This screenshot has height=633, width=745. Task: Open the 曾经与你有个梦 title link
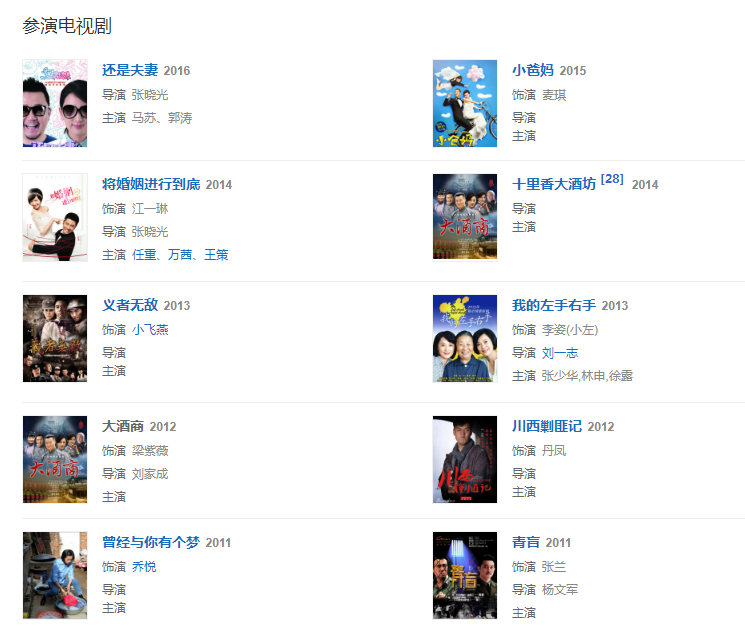(x=151, y=542)
